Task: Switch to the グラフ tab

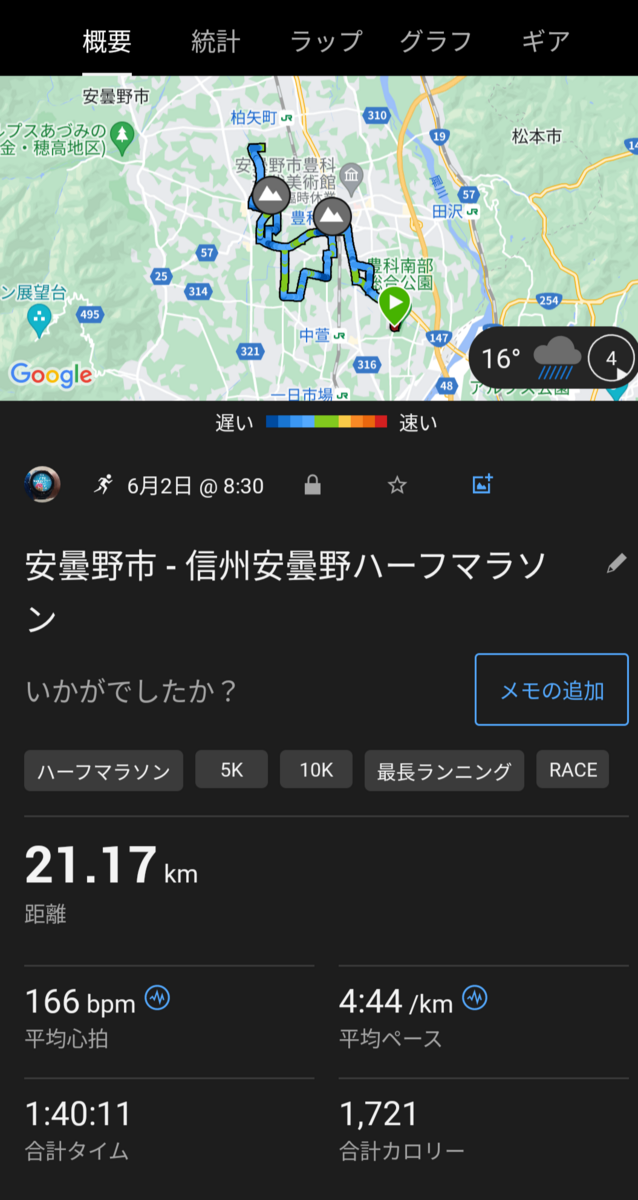Action: [435, 41]
